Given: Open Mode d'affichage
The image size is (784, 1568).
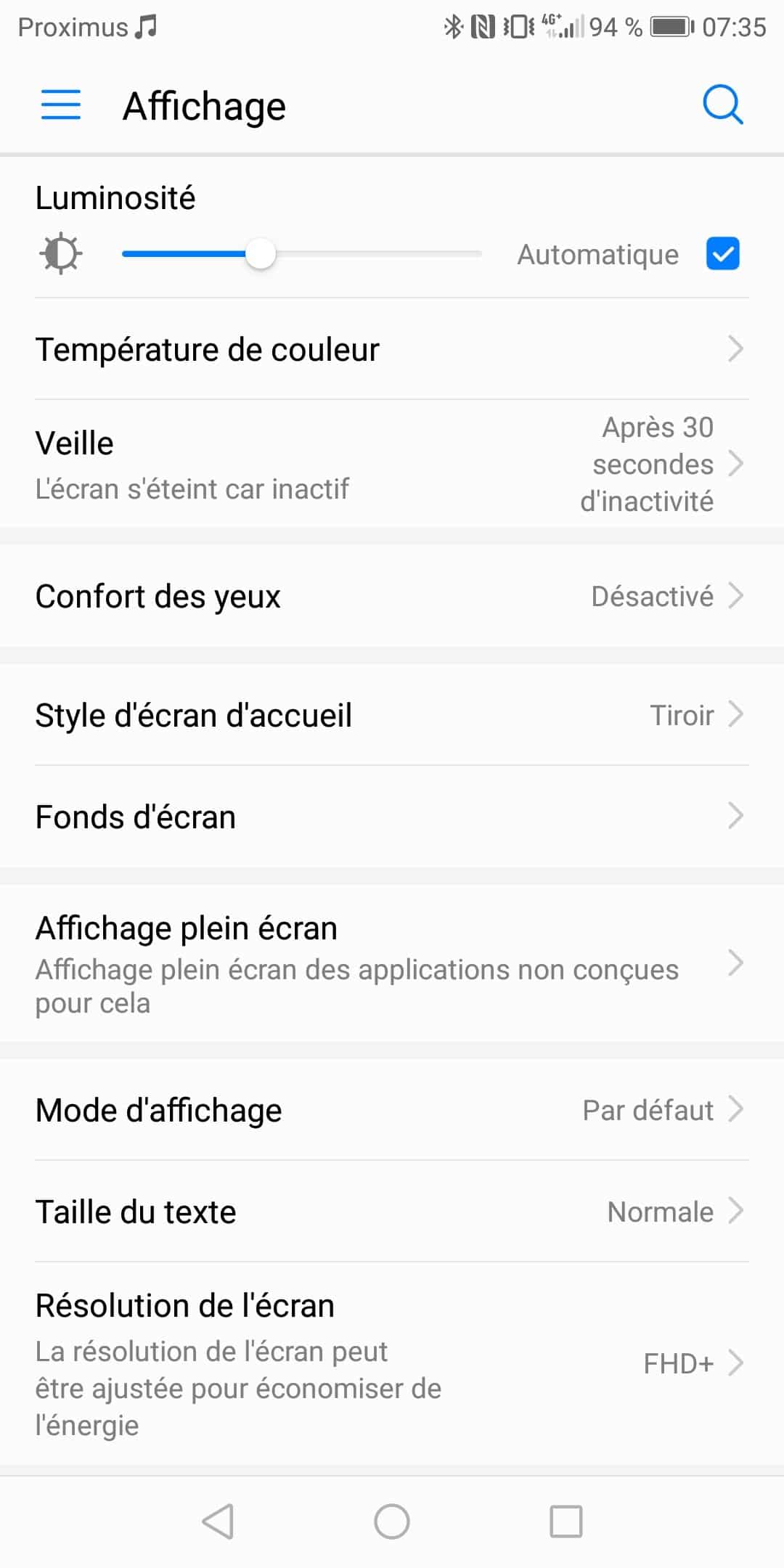Looking at the screenshot, I should 392,1110.
